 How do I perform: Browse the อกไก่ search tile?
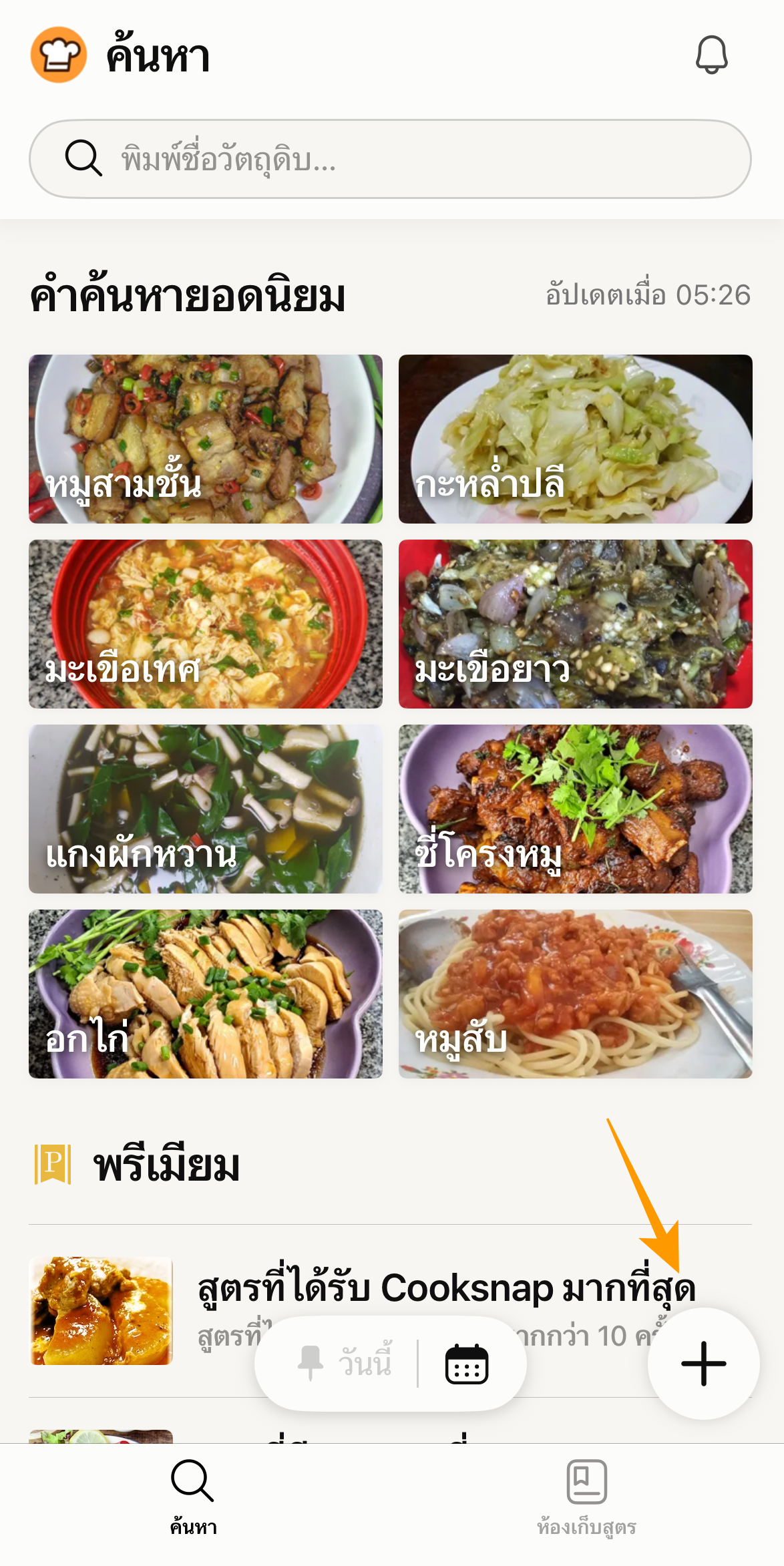click(206, 994)
